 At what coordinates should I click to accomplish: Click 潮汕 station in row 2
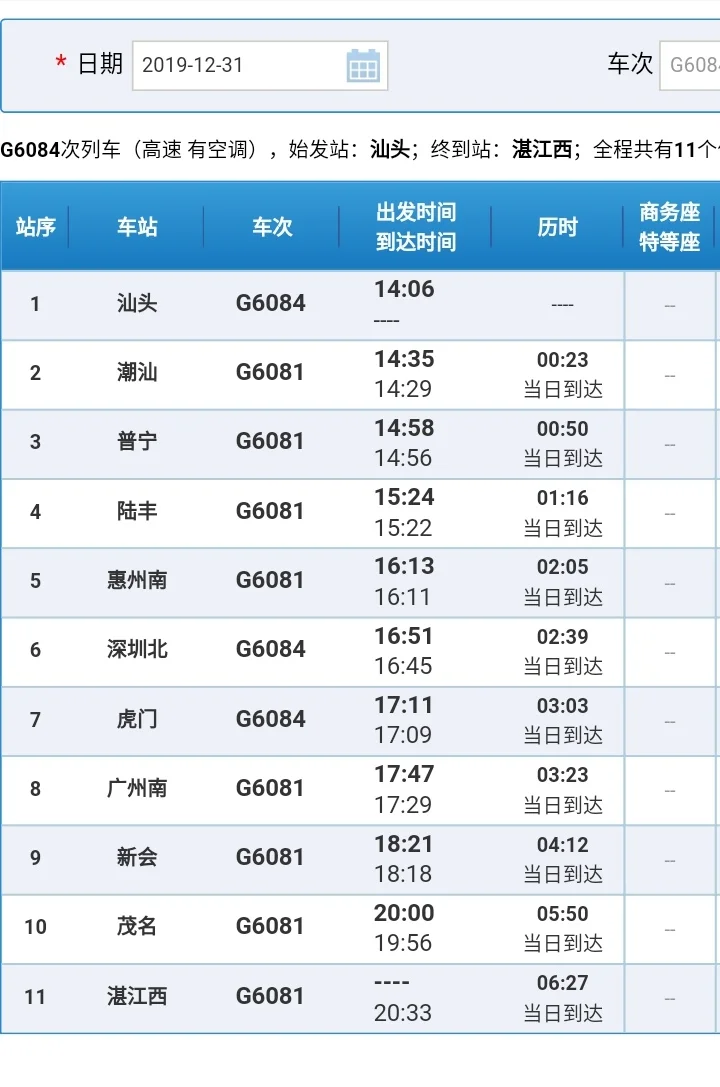pos(136,374)
